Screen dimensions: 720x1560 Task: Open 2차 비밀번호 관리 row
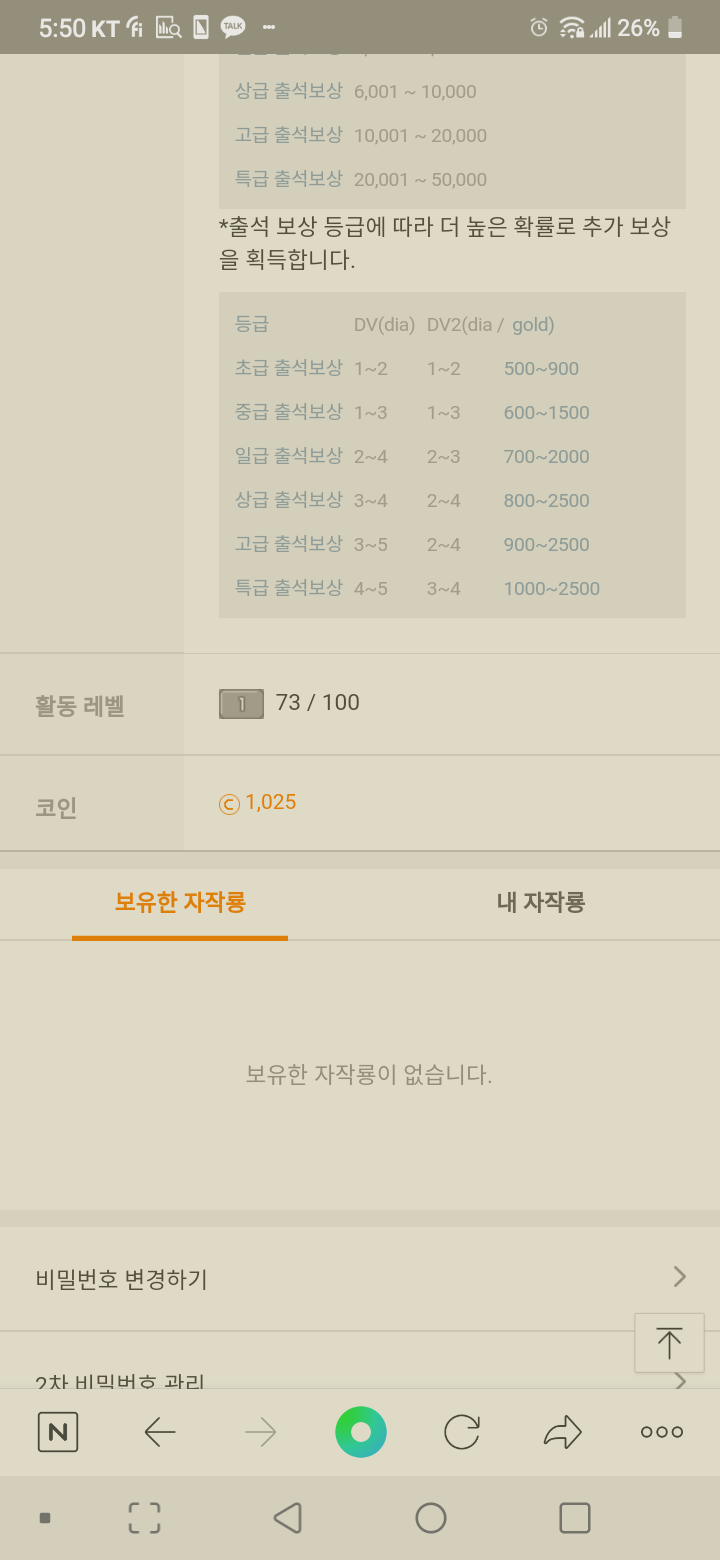coord(300,1380)
